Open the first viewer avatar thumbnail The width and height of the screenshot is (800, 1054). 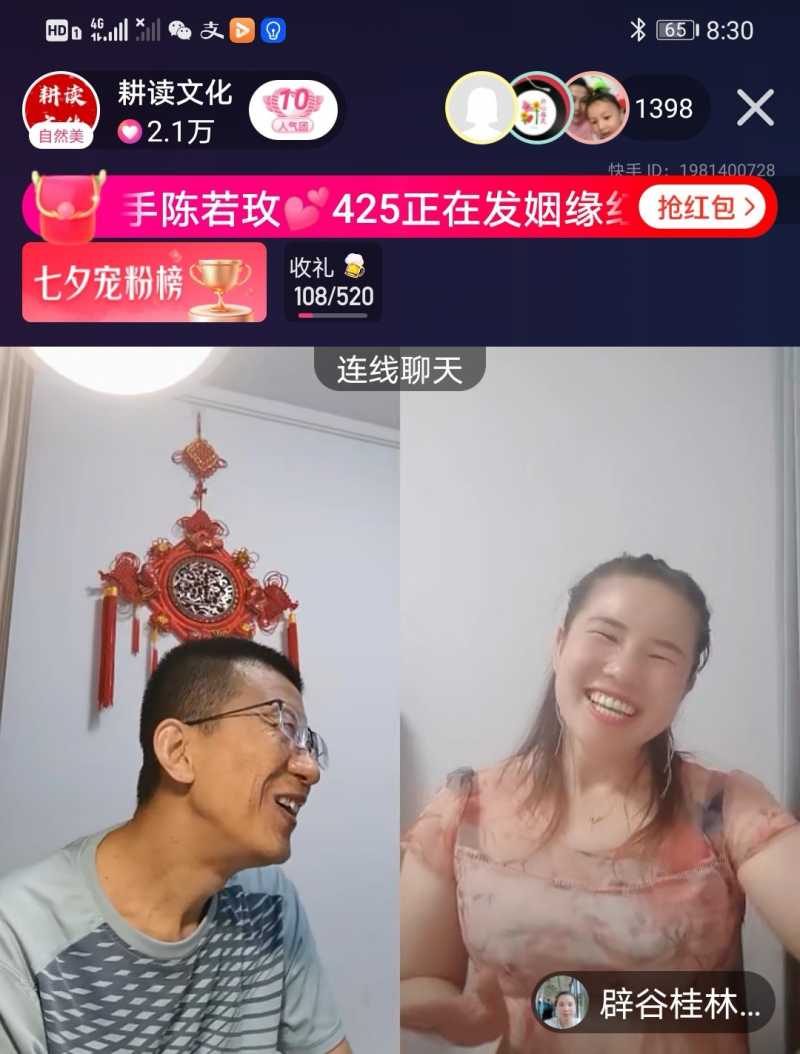483,108
